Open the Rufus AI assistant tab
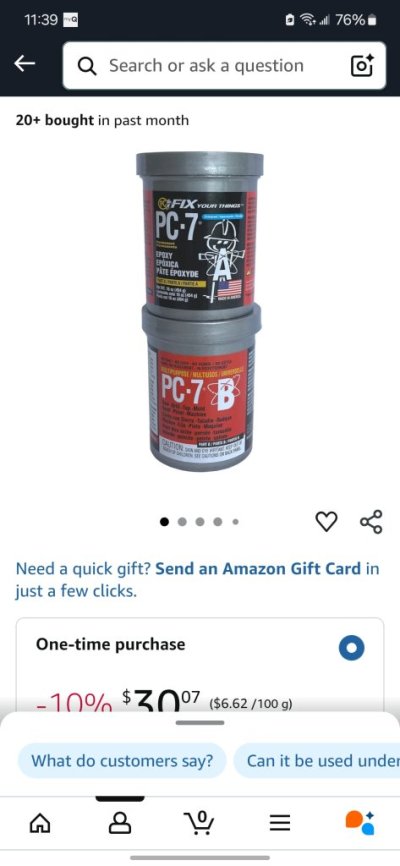400x866 pixels. point(360,822)
